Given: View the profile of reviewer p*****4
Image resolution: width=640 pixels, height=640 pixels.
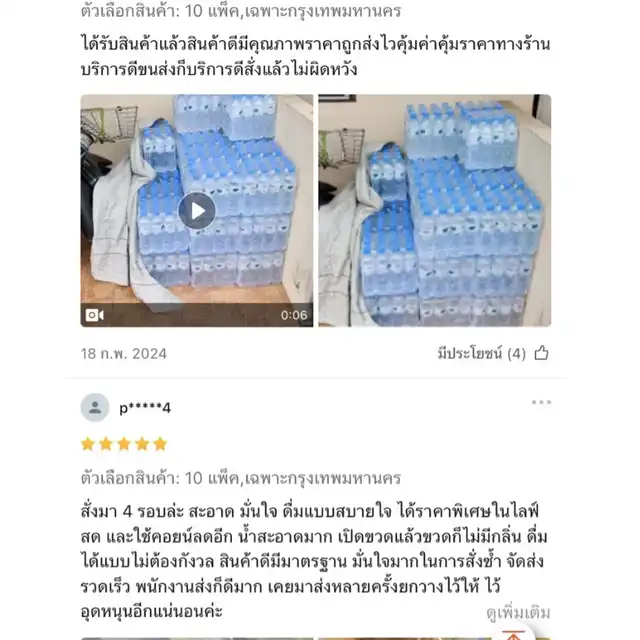Looking at the screenshot, I should [x=95, y=407].
